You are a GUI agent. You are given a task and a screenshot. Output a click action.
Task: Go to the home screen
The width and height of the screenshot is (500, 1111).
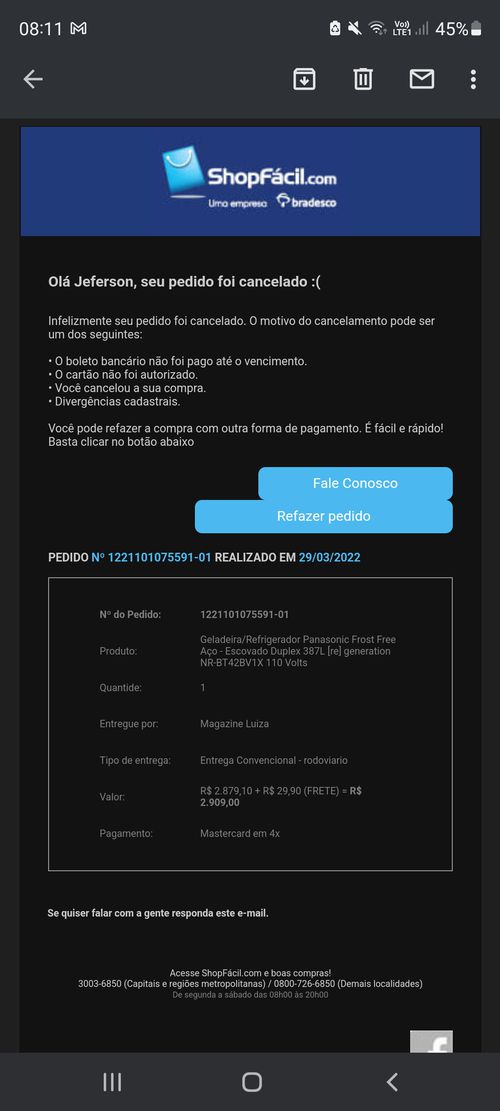(x=251, y=1082)
